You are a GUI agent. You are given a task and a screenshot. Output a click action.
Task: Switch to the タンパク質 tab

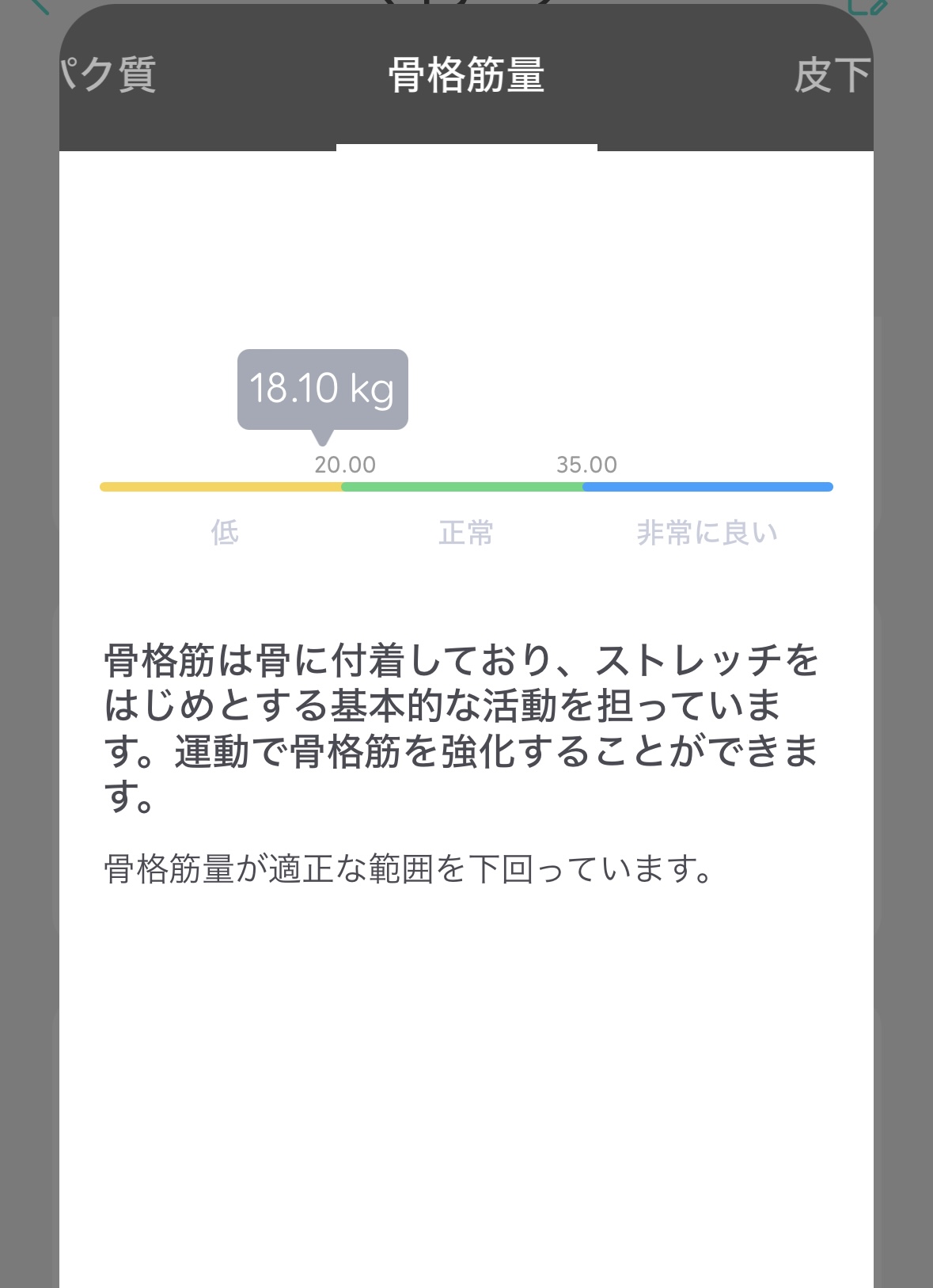[x=109, y=76]
